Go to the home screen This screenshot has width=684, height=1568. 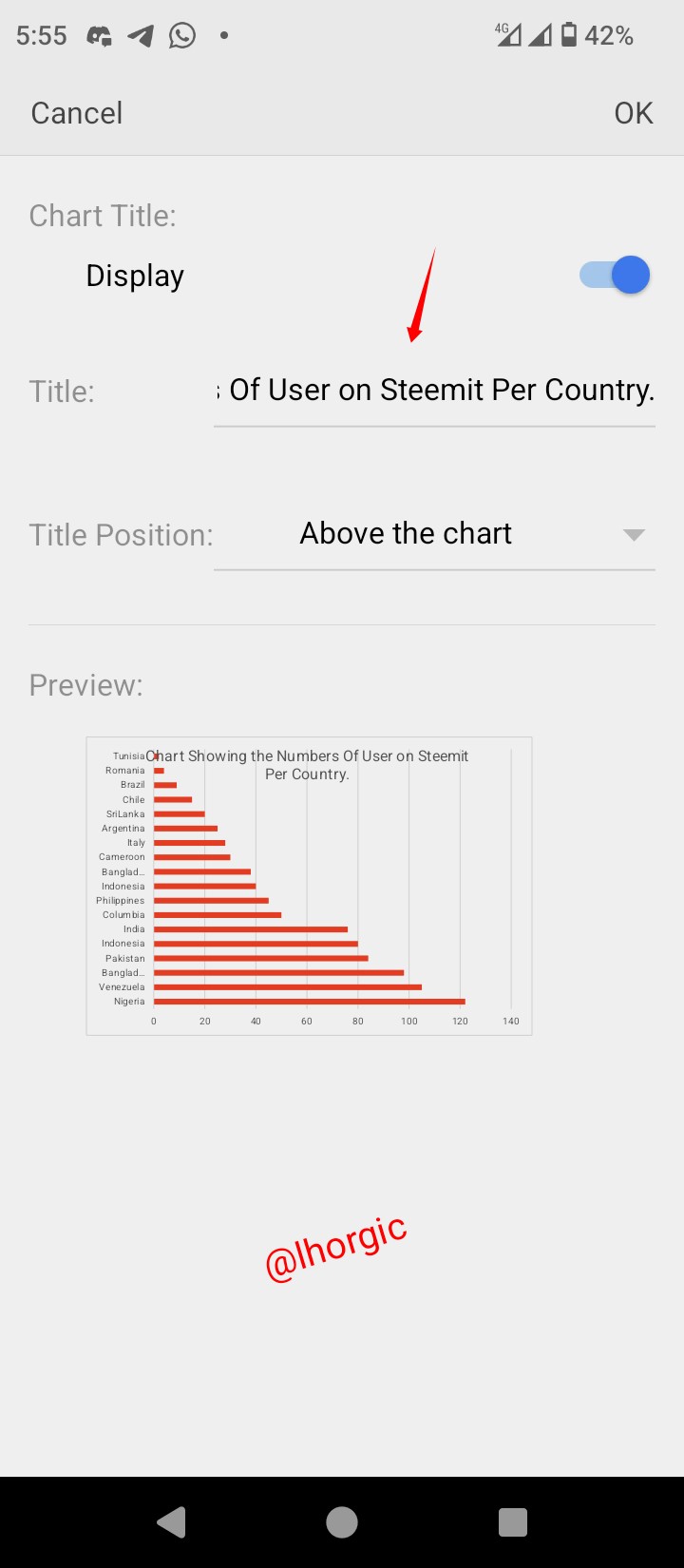click(x=342, y=1522)
